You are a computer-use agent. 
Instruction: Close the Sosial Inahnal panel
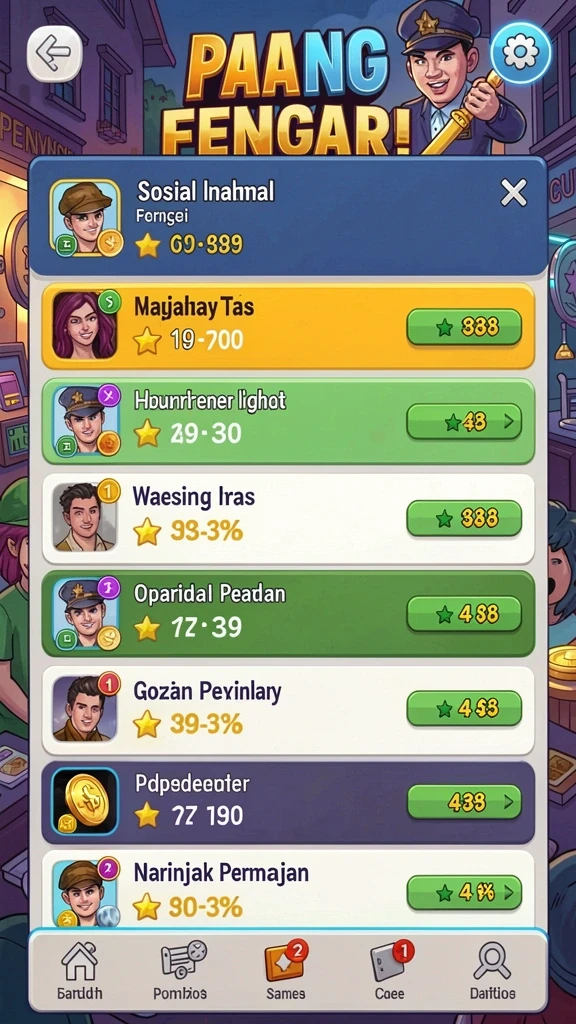[x=513, y=193]
